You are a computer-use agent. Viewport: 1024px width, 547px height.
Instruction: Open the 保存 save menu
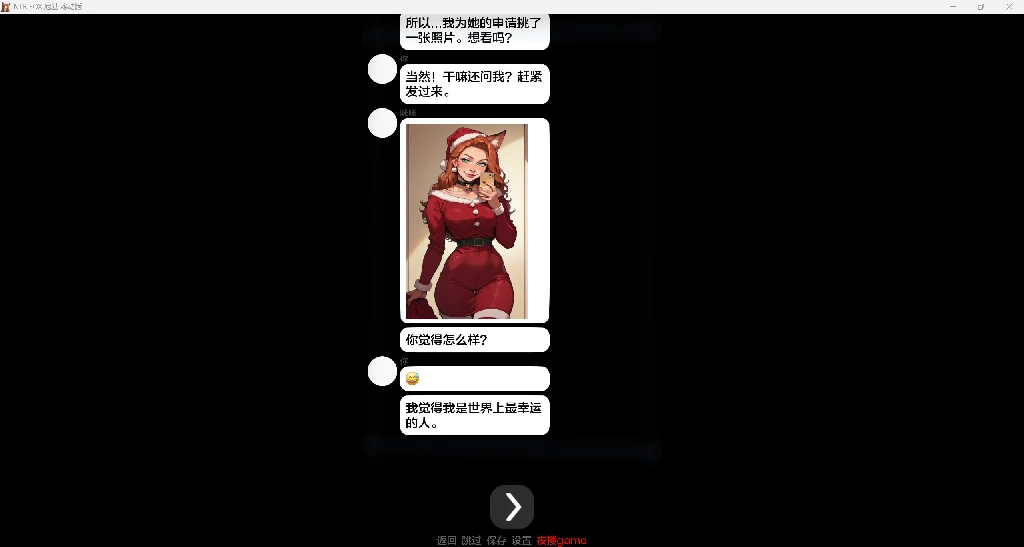tap(496, 541)
